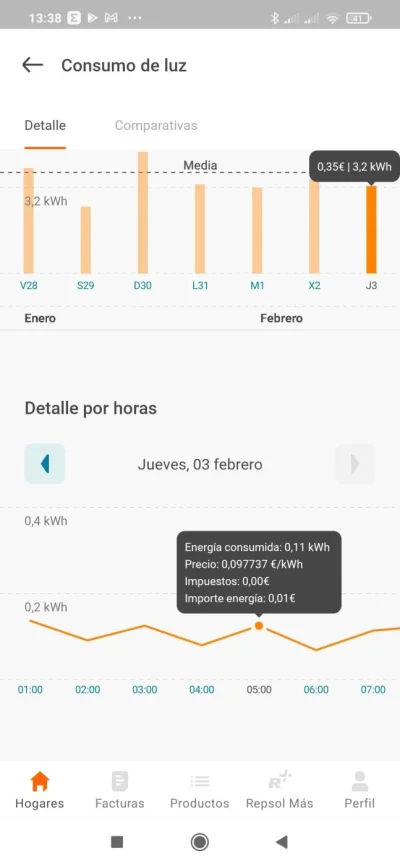The width and height of the screenshot is (400, 866).
Task: Open Repsol Más section
Action: [x=280, y=790]
